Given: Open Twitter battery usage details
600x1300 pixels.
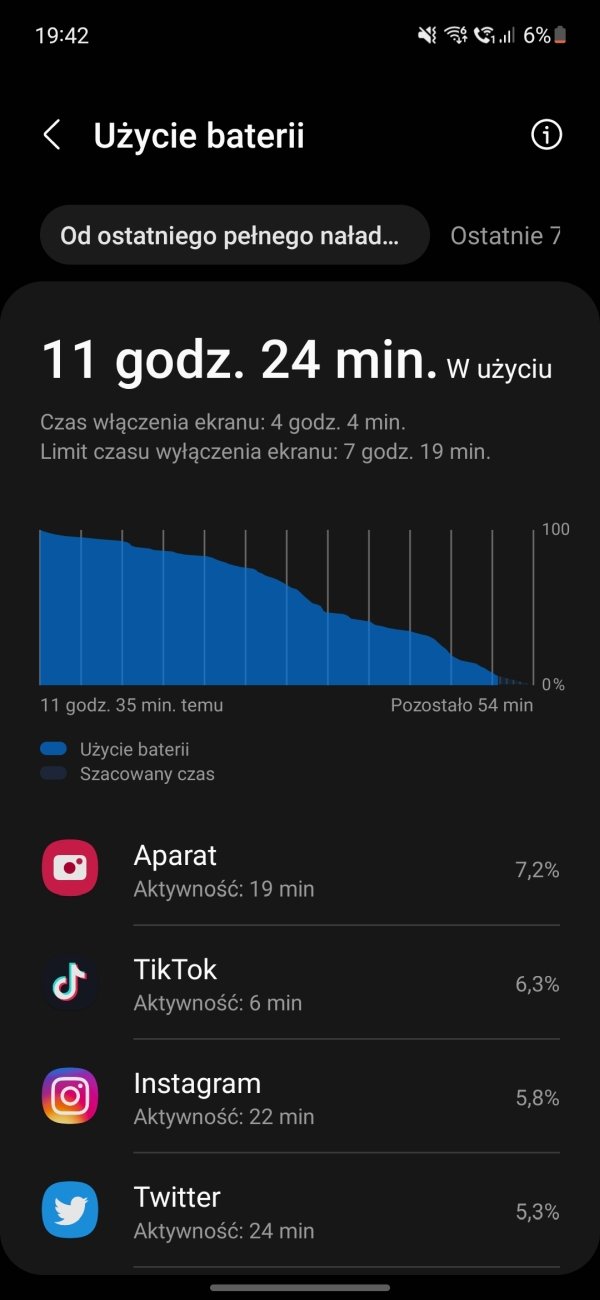Looking at the screenshot, I should 300,1211.
